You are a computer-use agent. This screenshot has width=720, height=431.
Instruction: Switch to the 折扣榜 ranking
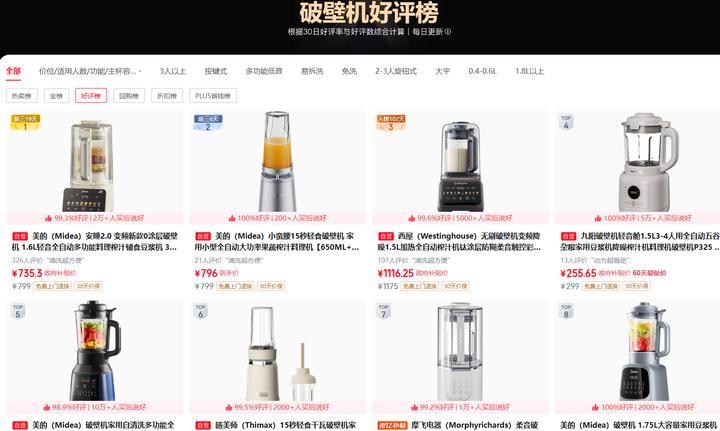coord(166,96)
